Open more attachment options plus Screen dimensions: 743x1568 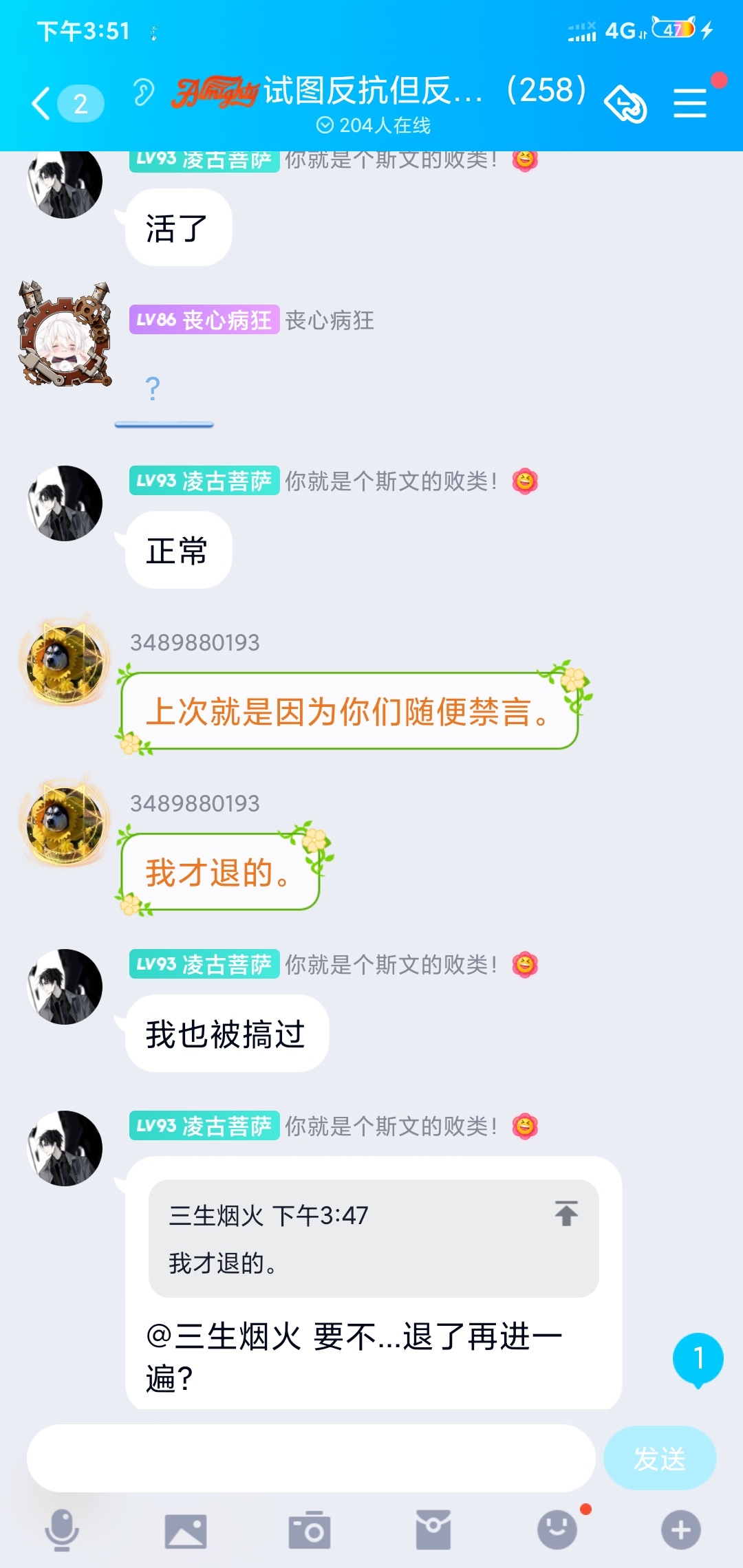pyautogui.click(x=681, y=1530)
